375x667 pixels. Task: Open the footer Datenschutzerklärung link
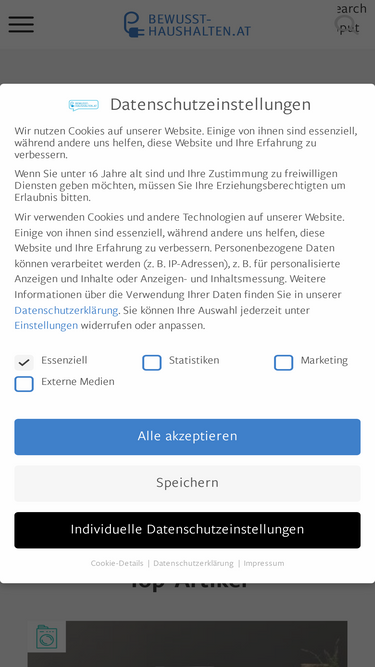[193, 563]
